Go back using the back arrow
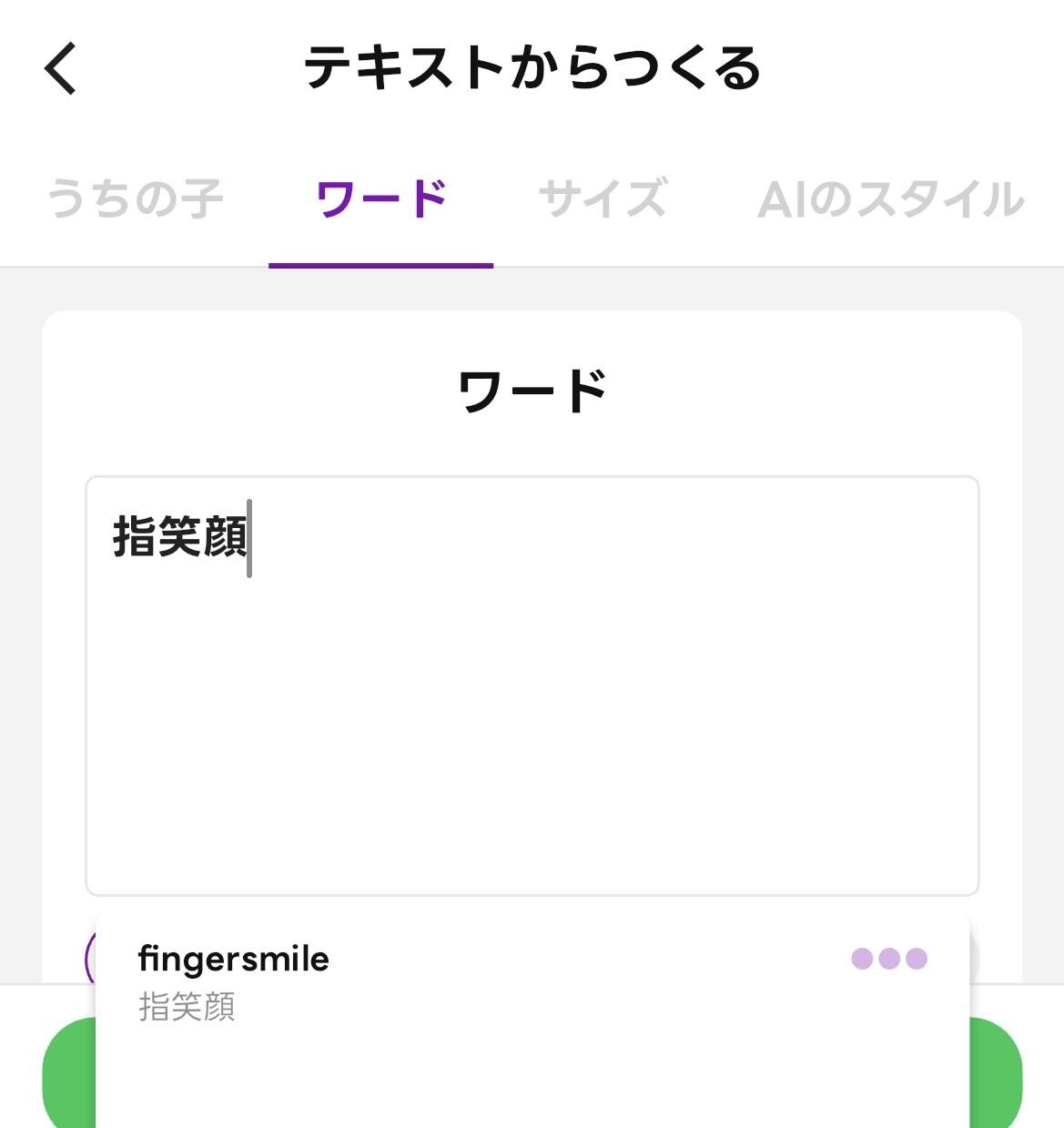 (x=61, y=69)
